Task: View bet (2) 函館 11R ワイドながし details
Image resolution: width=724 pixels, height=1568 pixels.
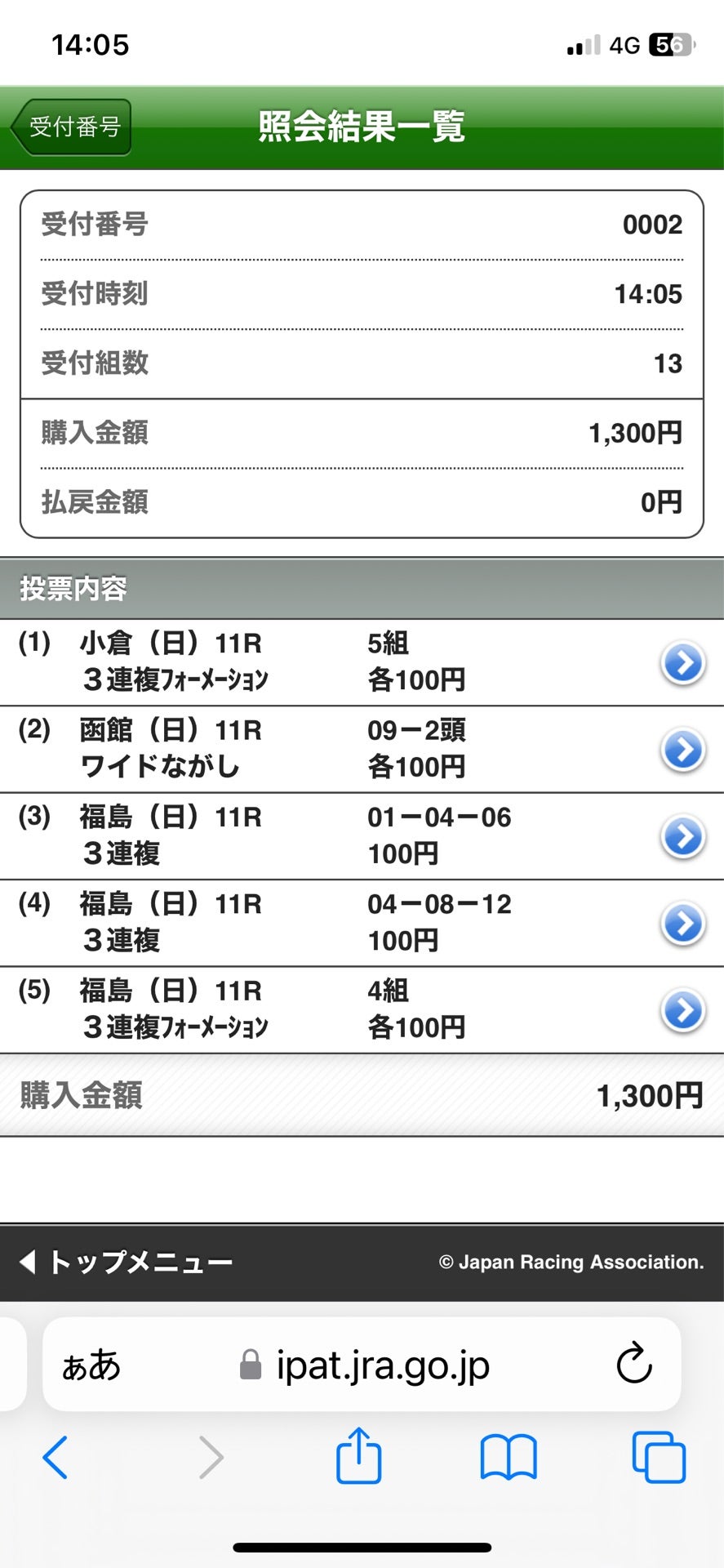Action: pyautogui.click(x=682, y=749)
